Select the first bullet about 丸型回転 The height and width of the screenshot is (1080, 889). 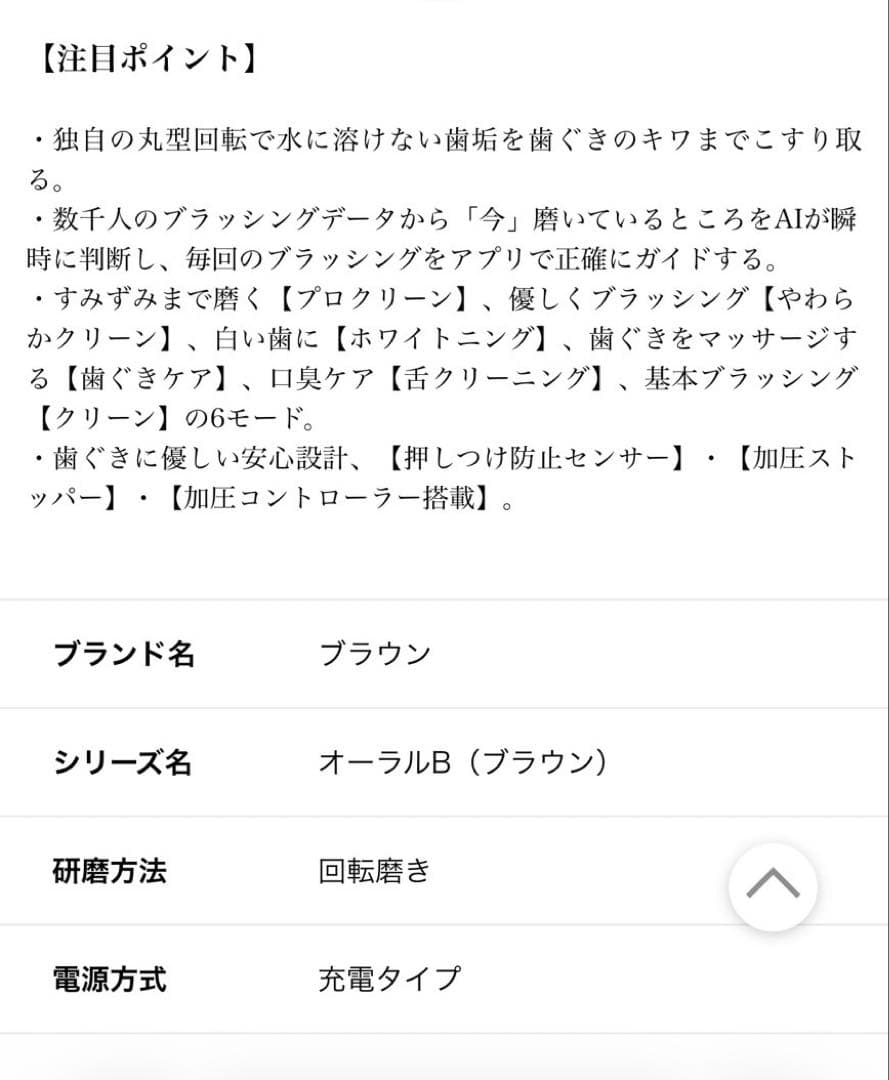coord(440,141)
